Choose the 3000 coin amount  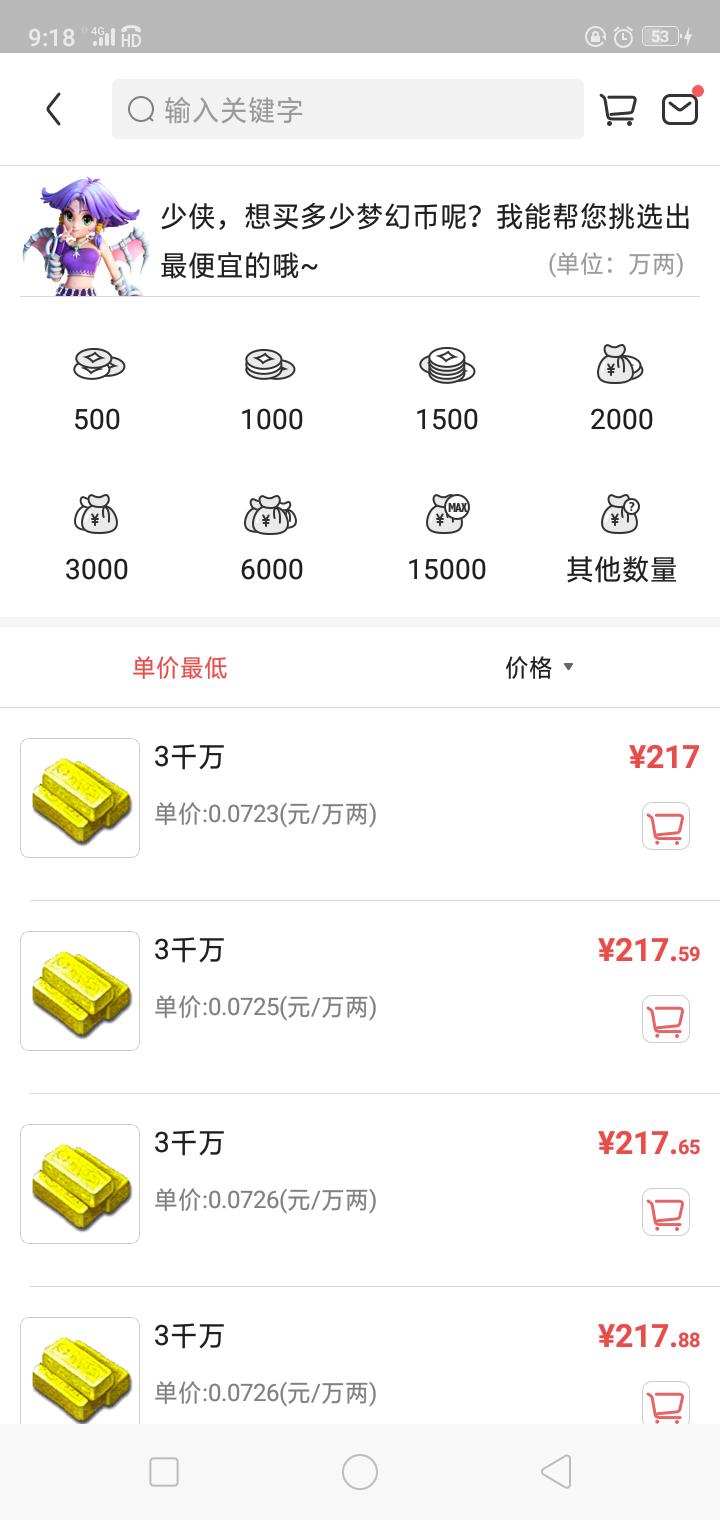pyautogui.click(x=97, y=539)
